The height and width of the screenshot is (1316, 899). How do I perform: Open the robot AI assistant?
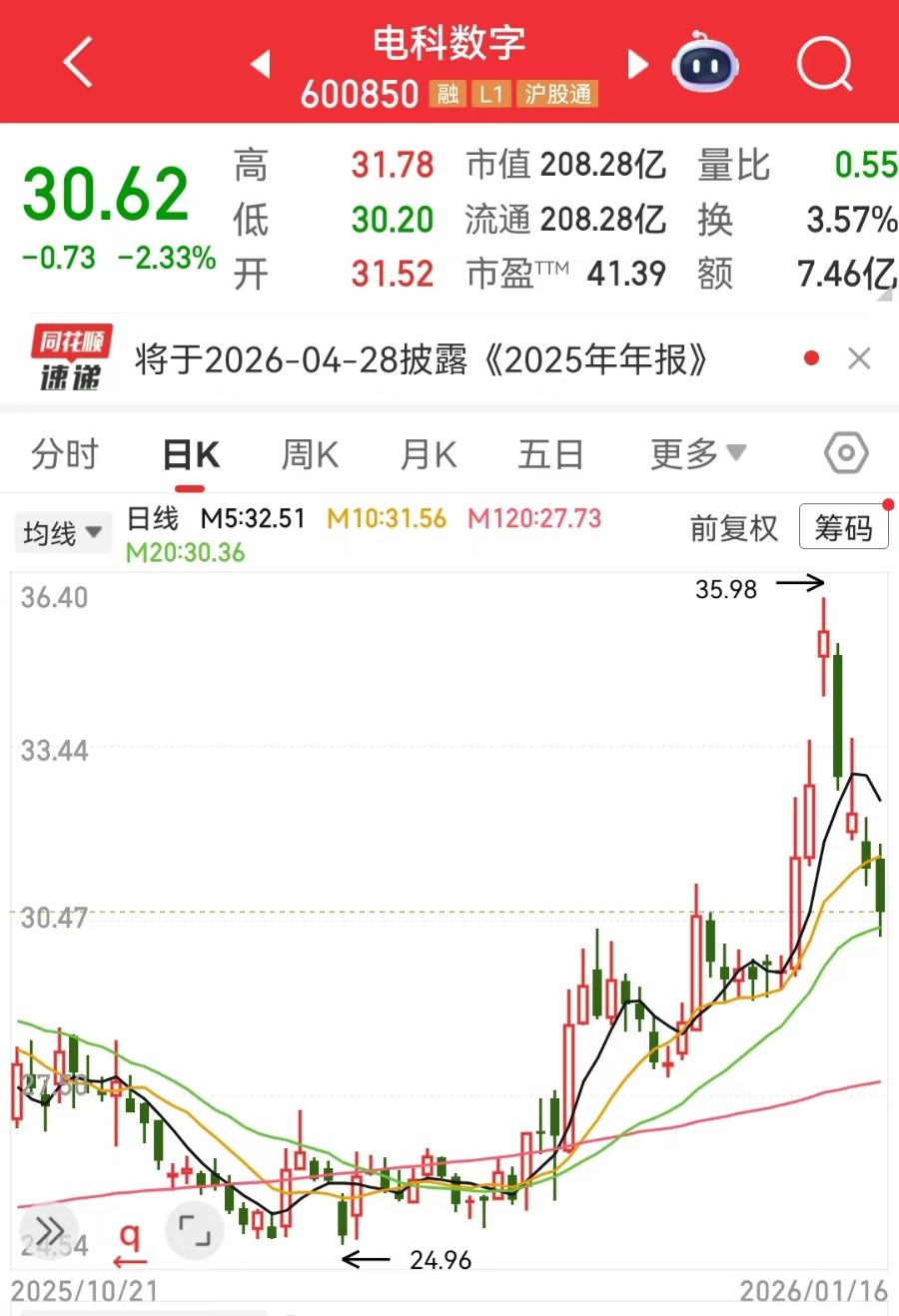[x=705, y=64]
